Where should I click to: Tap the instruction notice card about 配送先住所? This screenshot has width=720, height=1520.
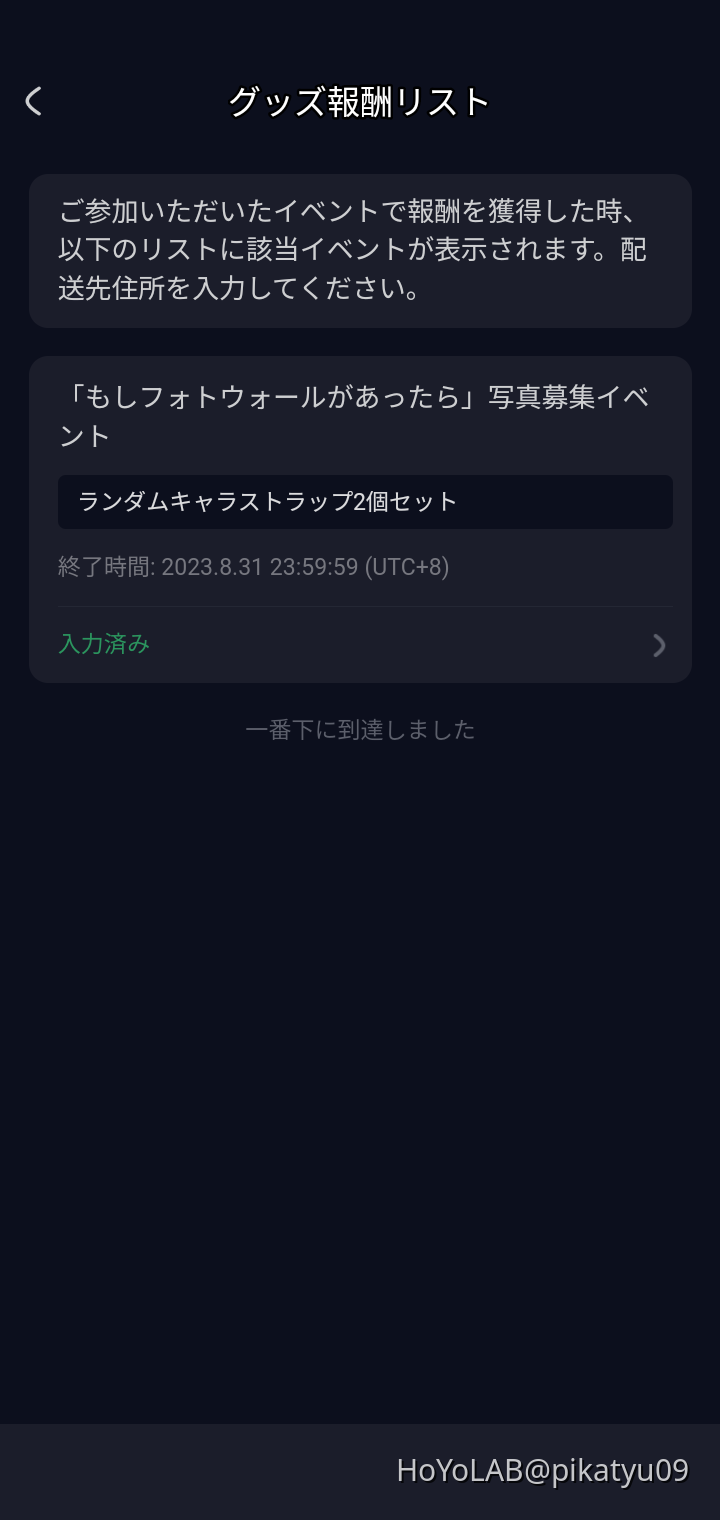360,249
